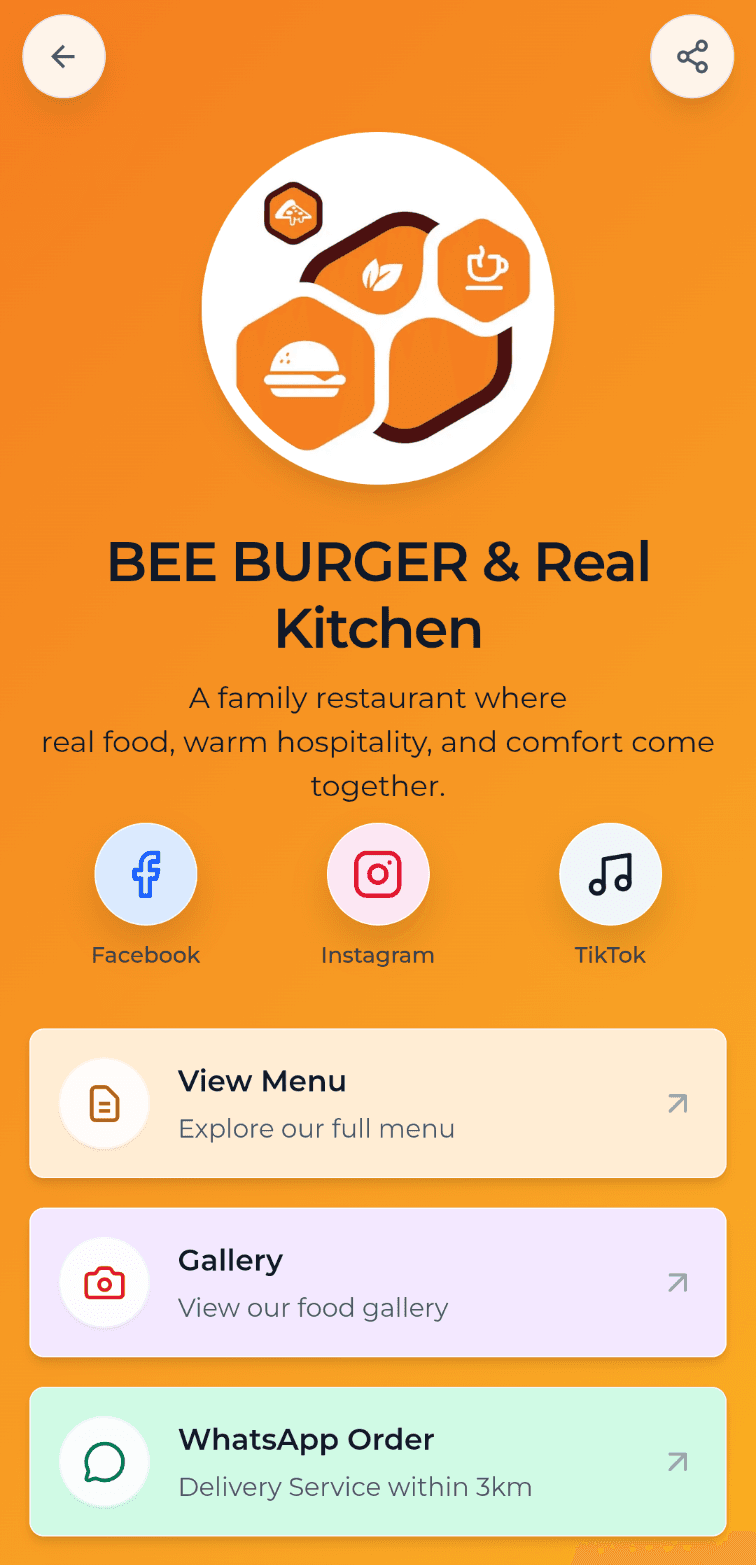Viewport: 756px width, 1565px height.
Task: Open the View Menu card
Action: [x=378, y=1103]
